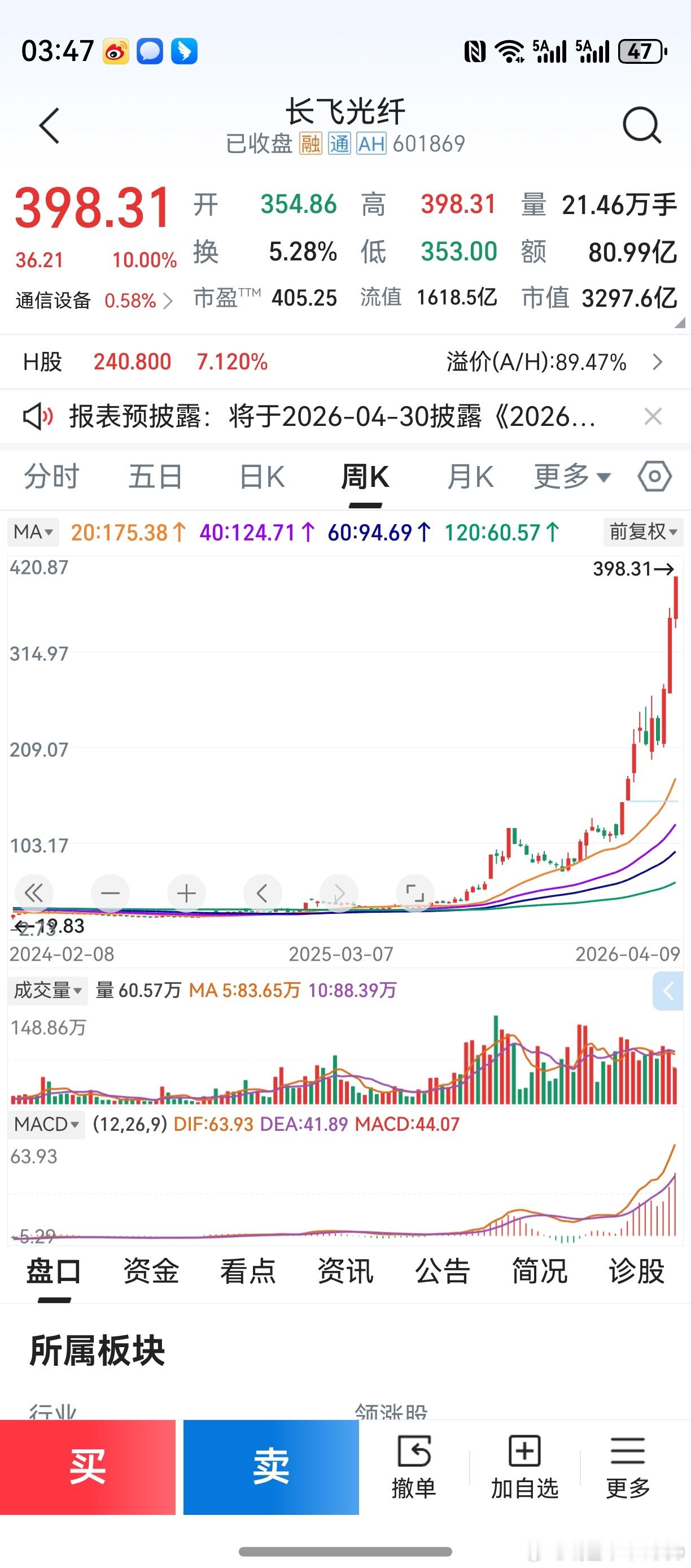Open indicator settings via the gear icon
Screen dimensions: 691x1568
point(653,477)
